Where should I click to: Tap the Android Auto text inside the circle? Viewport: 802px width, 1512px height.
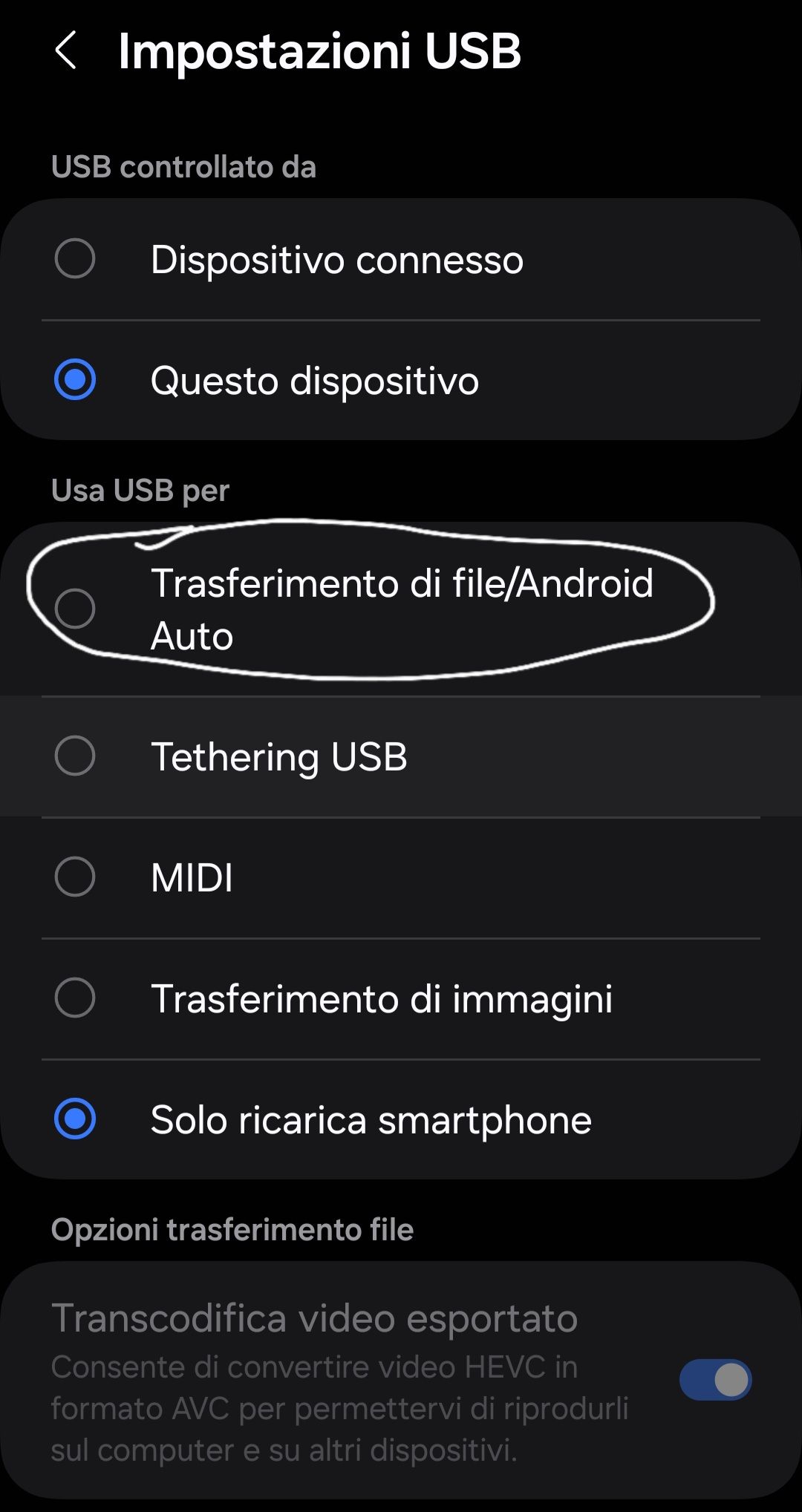click(192, 635)
